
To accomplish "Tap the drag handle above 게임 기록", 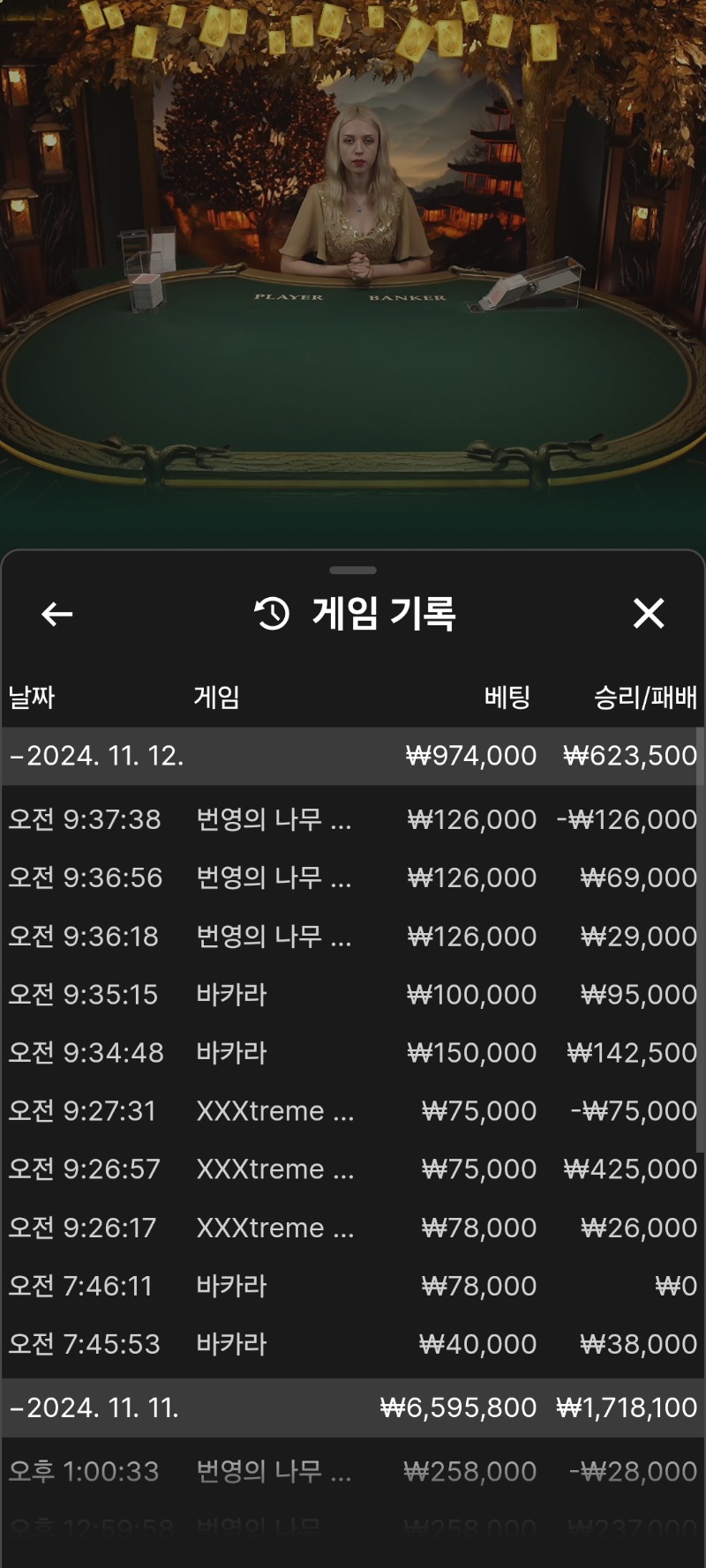I will click(353, 571).
